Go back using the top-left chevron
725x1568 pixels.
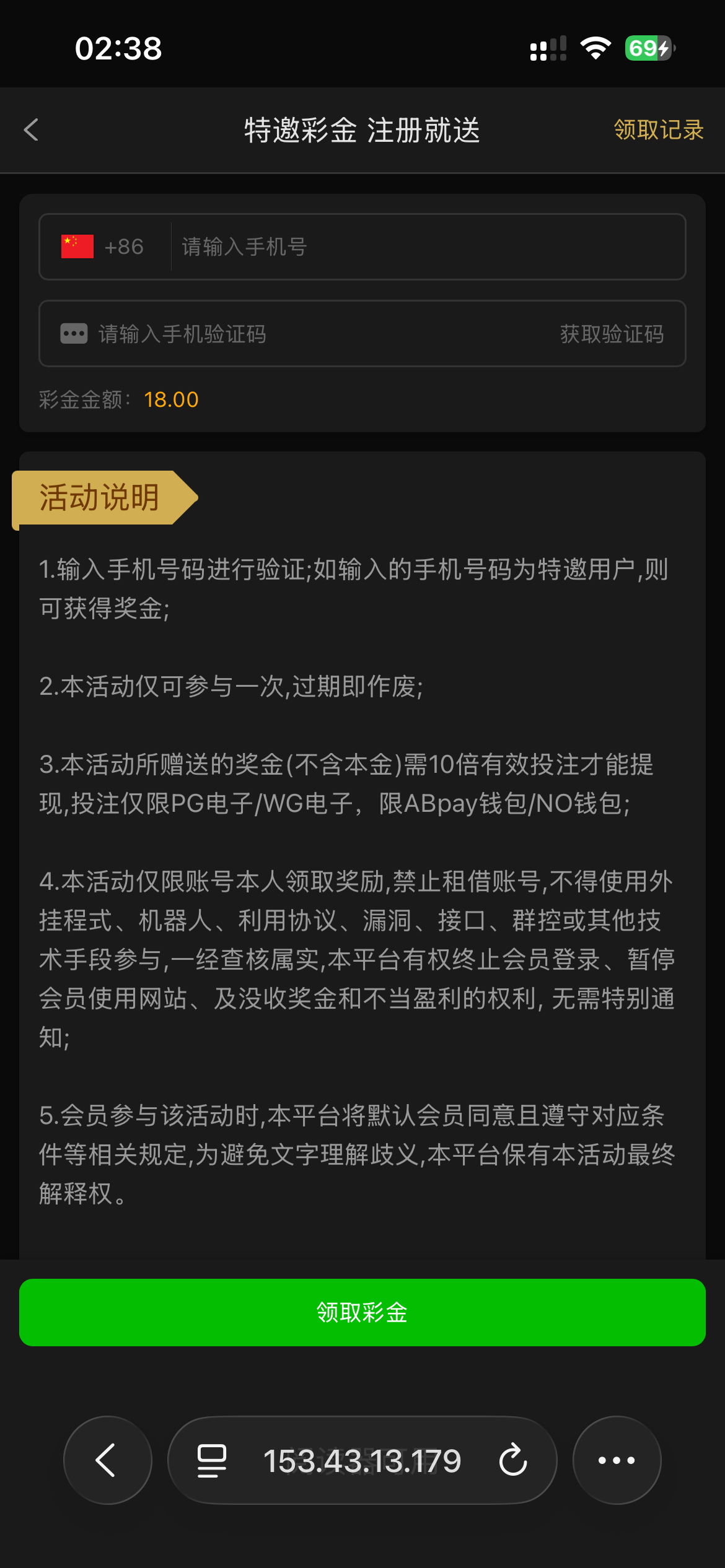coord(32,130)
